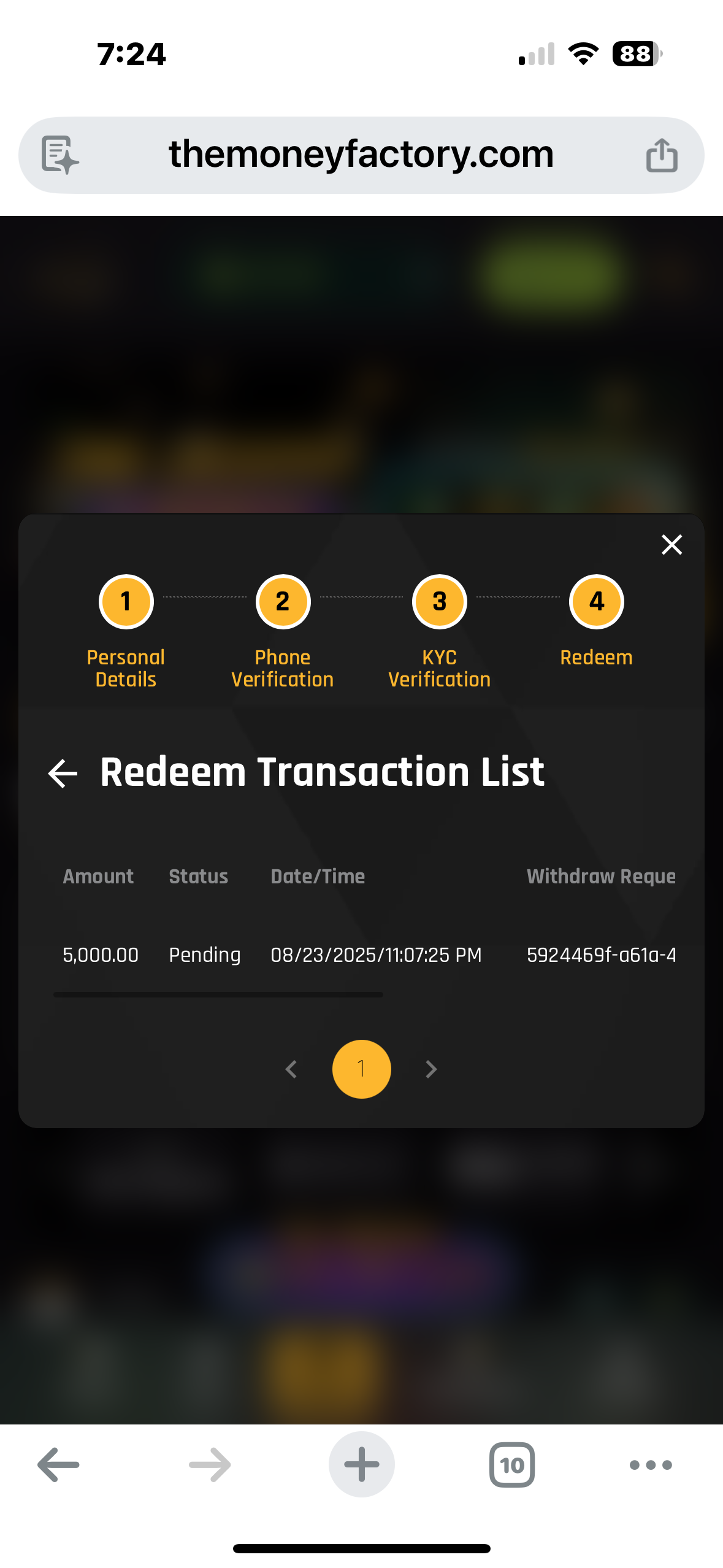Image resolution: width=723 pixels, height=1568 pixels.
Task: Navigate back in the browser
Action: (x=58, y=1464)
